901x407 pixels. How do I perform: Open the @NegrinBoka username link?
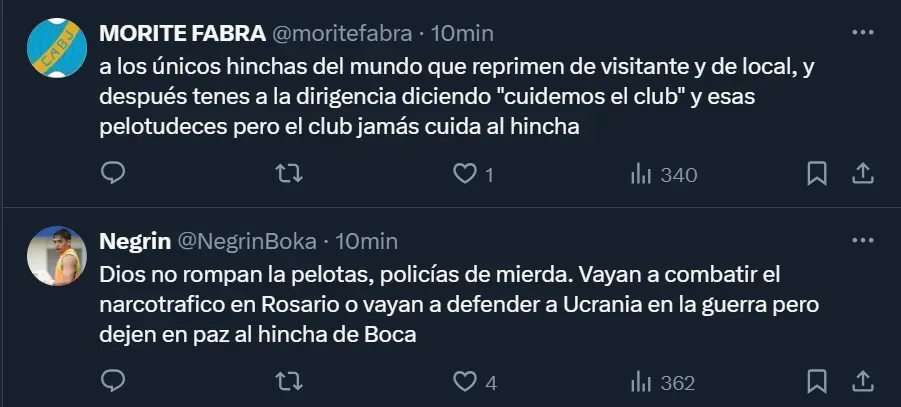246,241
